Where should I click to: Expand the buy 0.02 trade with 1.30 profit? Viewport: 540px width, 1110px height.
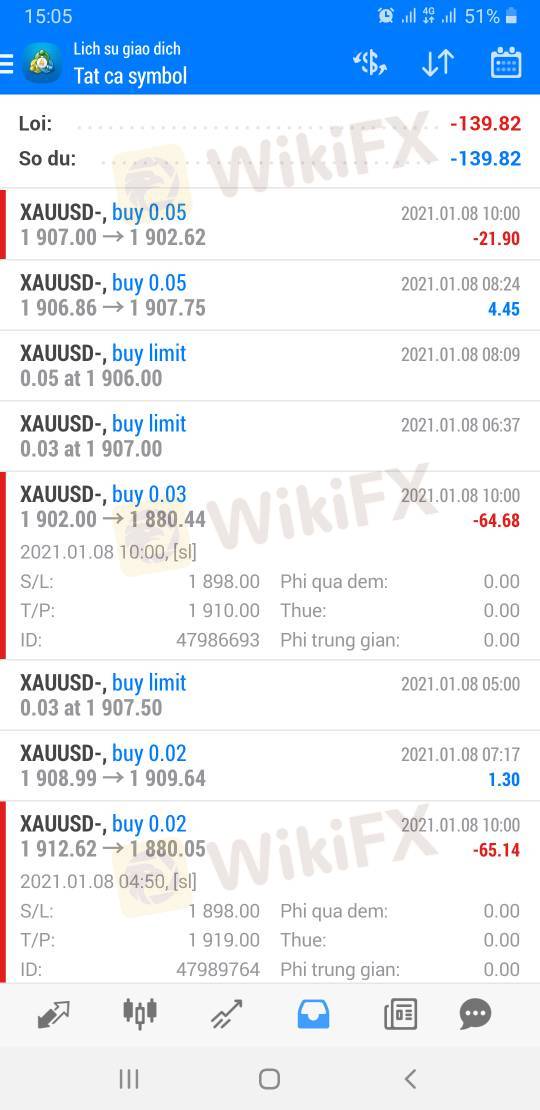[270, 766]
